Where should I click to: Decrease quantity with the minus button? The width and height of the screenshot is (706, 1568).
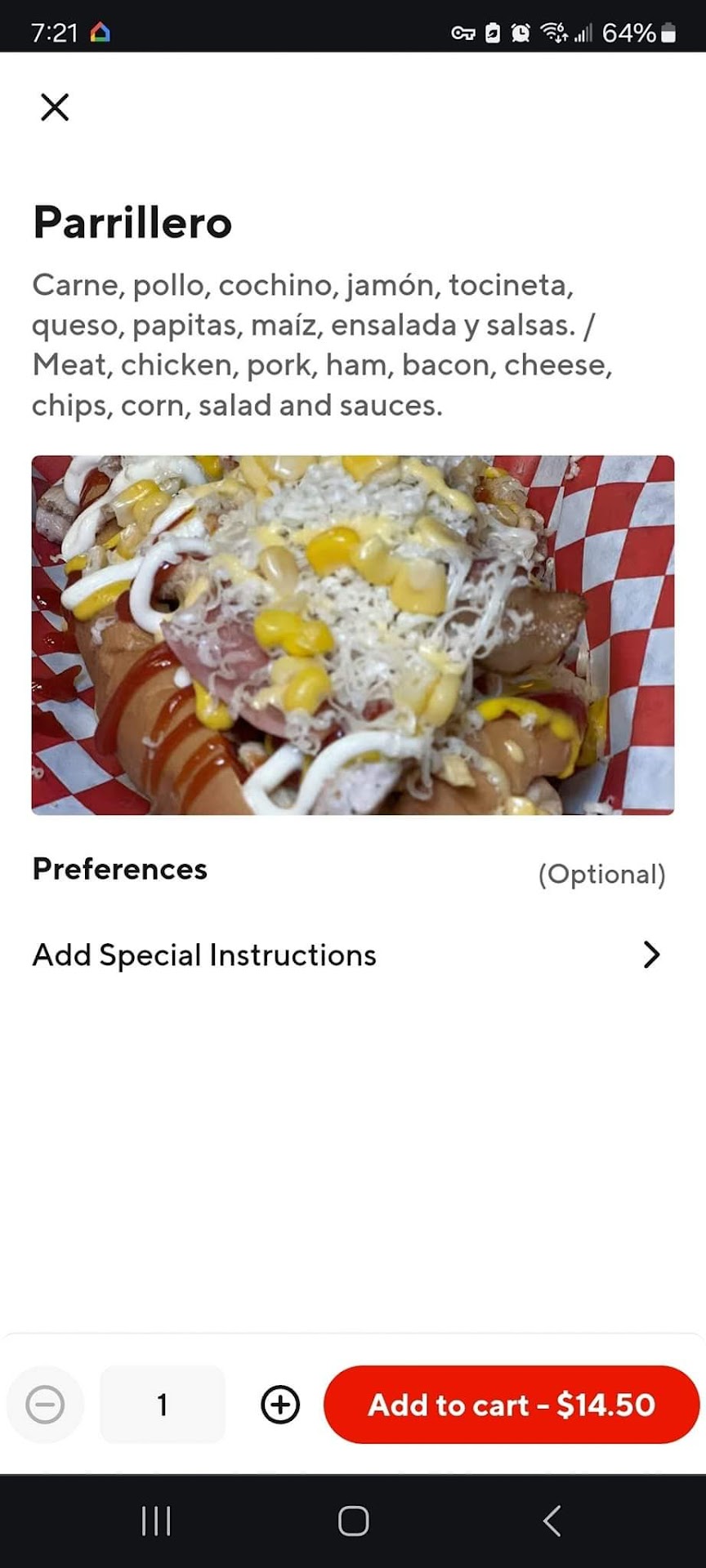(x=45, y=1405)
